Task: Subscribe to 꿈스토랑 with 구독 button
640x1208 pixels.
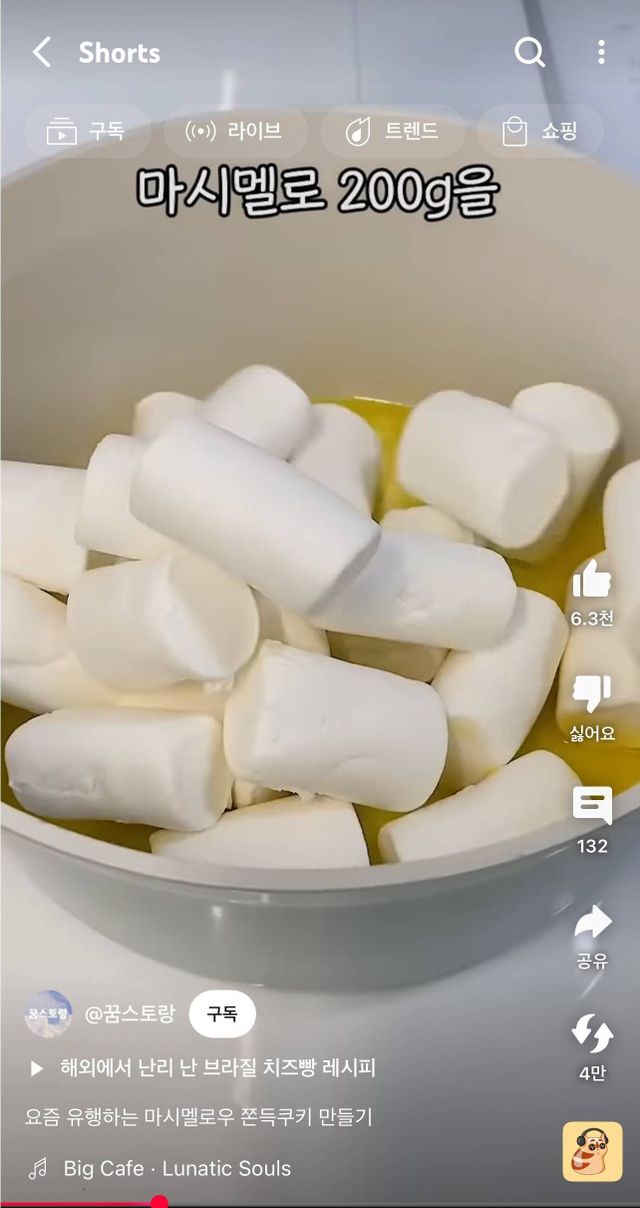Action: [x=222, y=1014]
